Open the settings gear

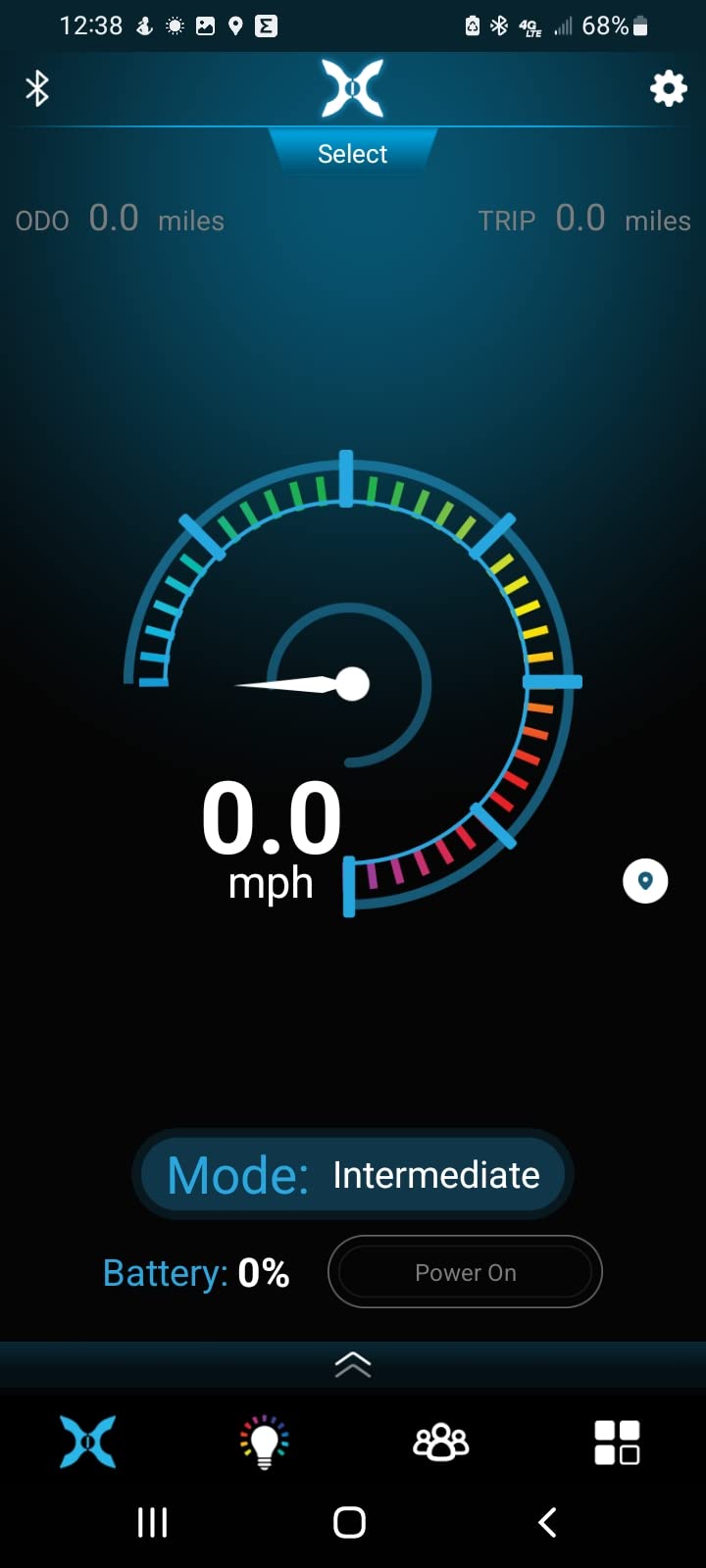pos(669,89)
